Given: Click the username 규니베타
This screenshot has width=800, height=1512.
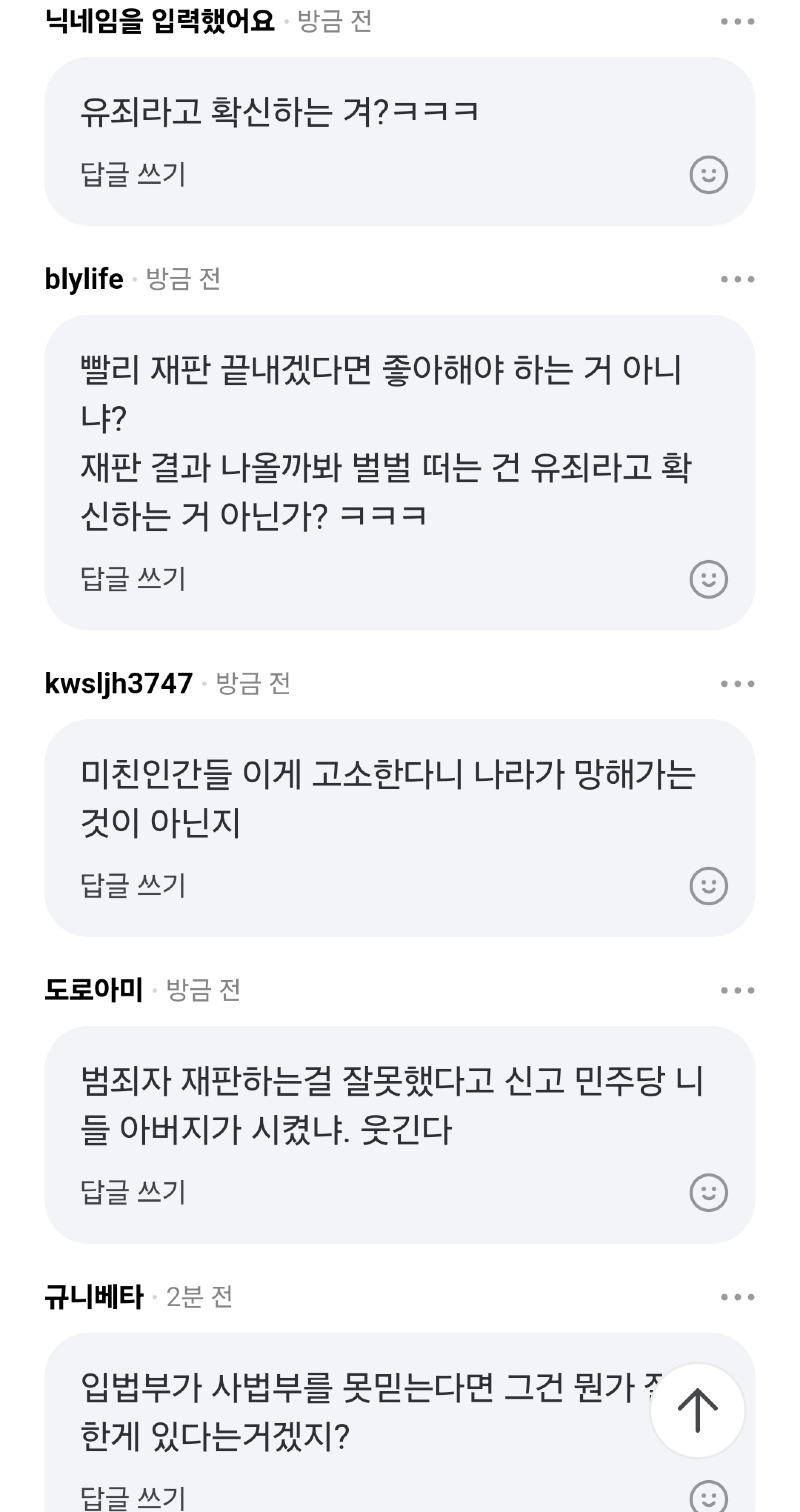Looking at the screenshot, I should tap(93, 1296).
